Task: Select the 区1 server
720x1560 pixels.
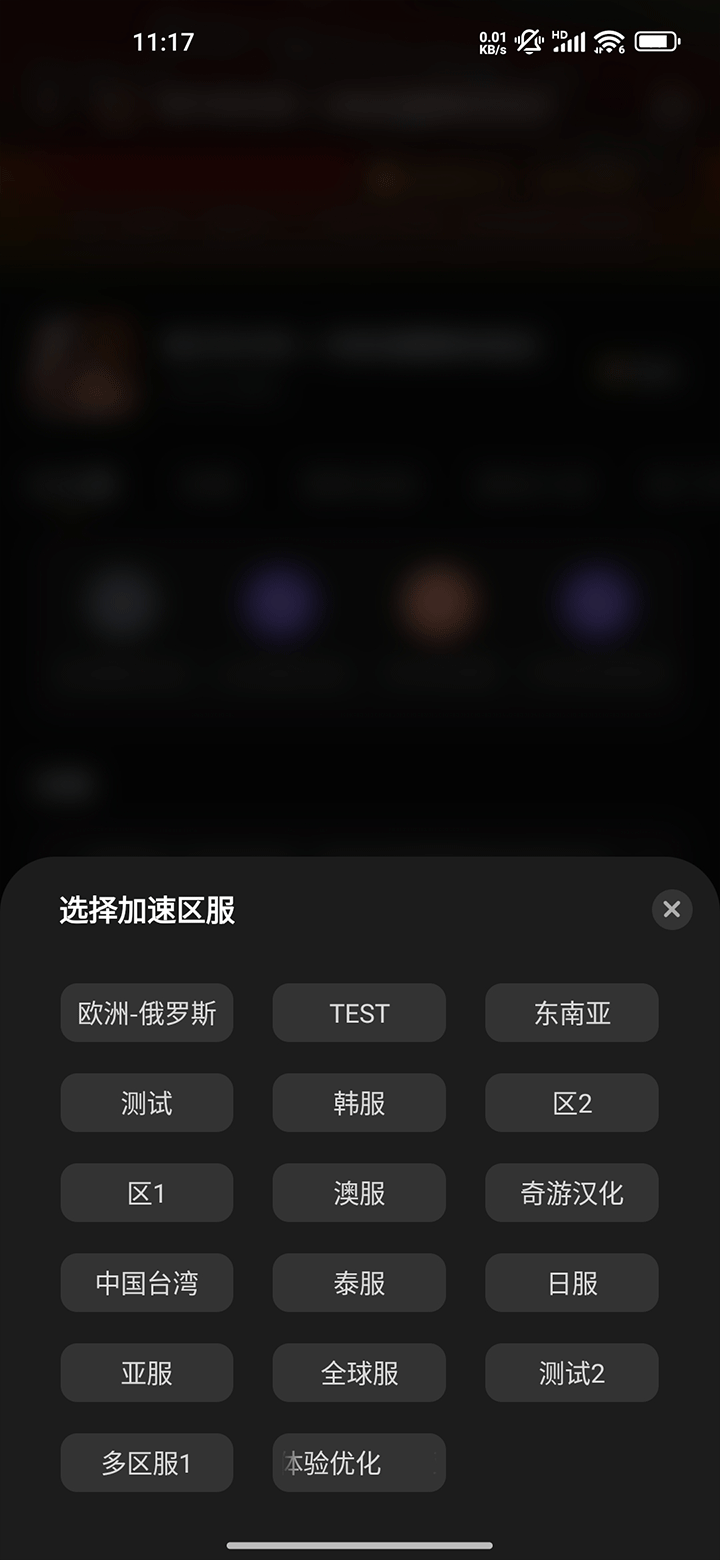Action: 147,1193
